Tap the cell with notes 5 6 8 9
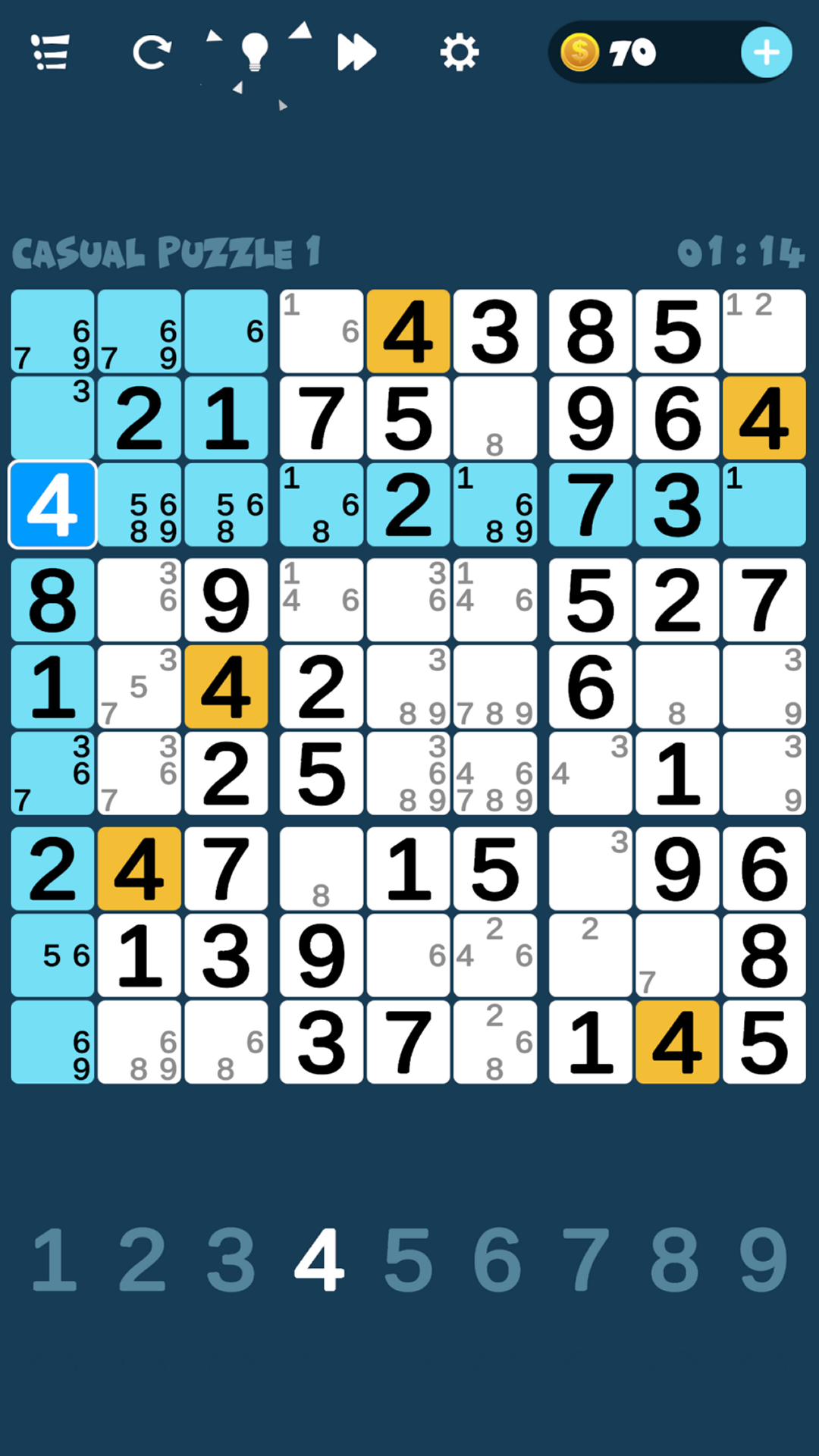The image size is (819, 1456). click(140, 504)
